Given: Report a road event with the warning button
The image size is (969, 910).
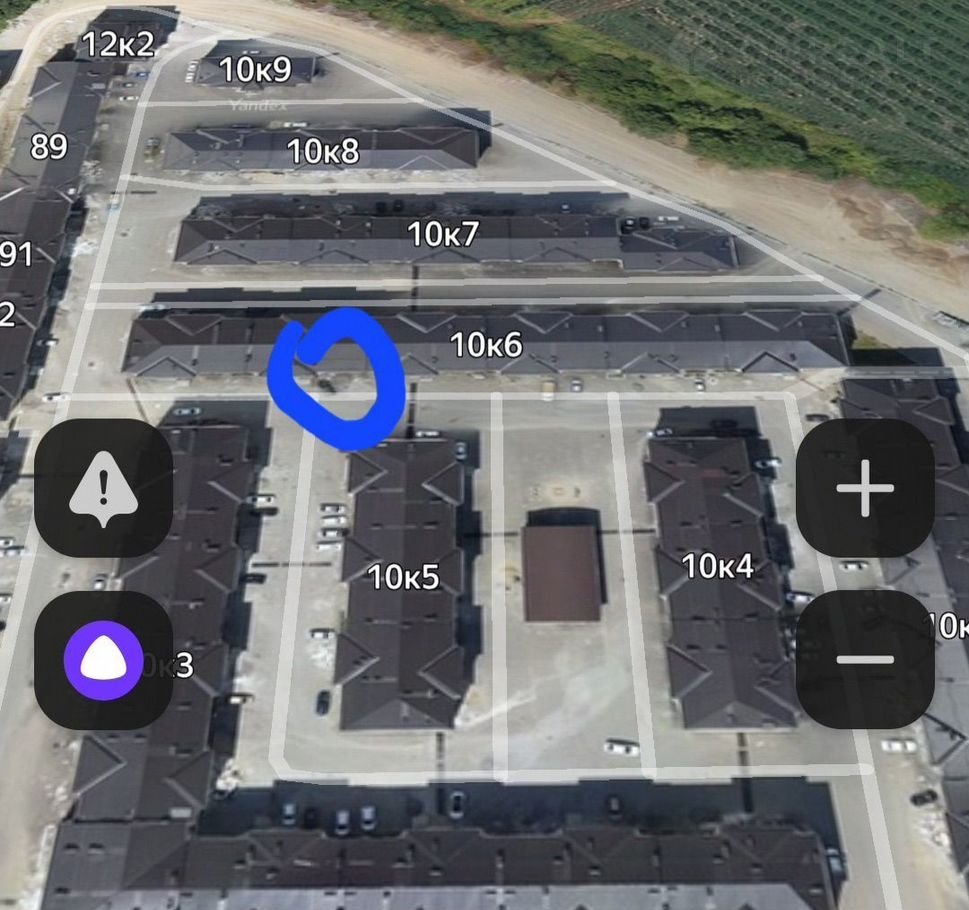Looking at the screenshot, I should pos(103,488).
